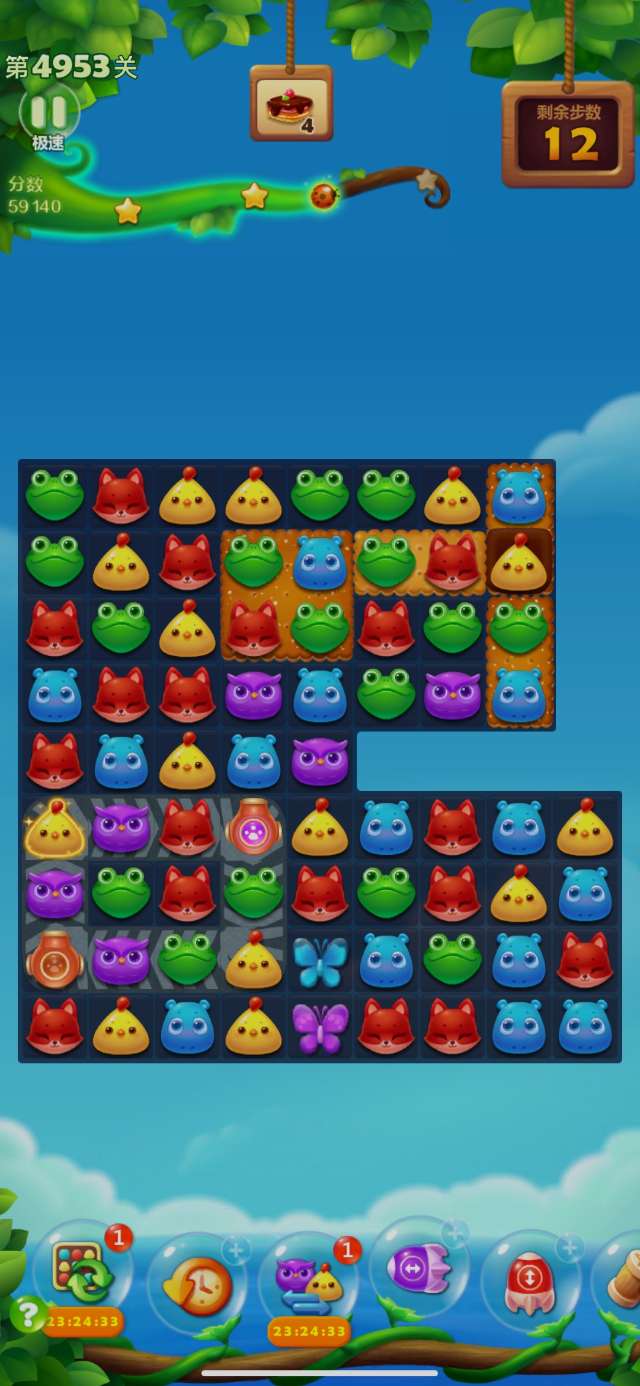
Task: Tap the blue butterfly tile
Action: tap(320, 961)
